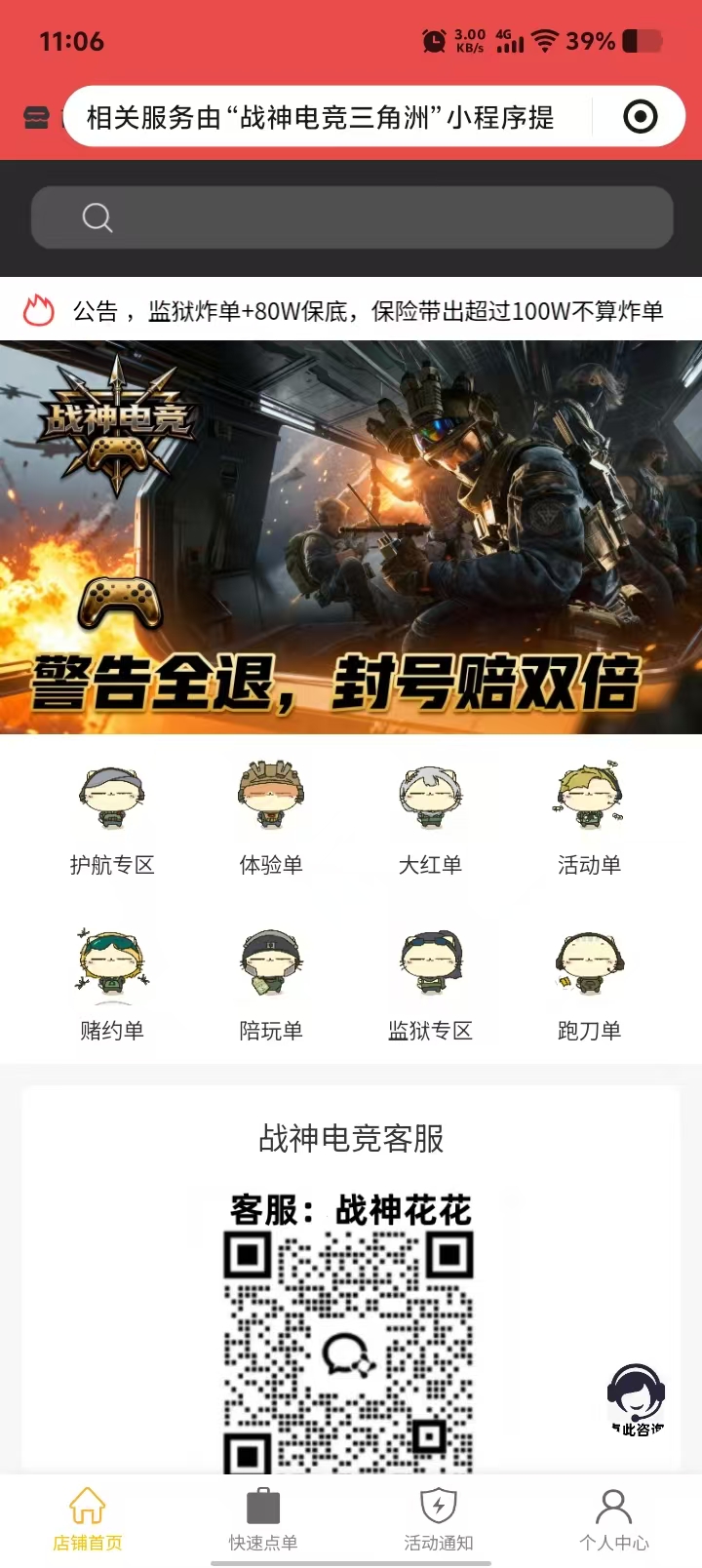
Task: Close the mini program via the target icon
Action: (640, 117)
